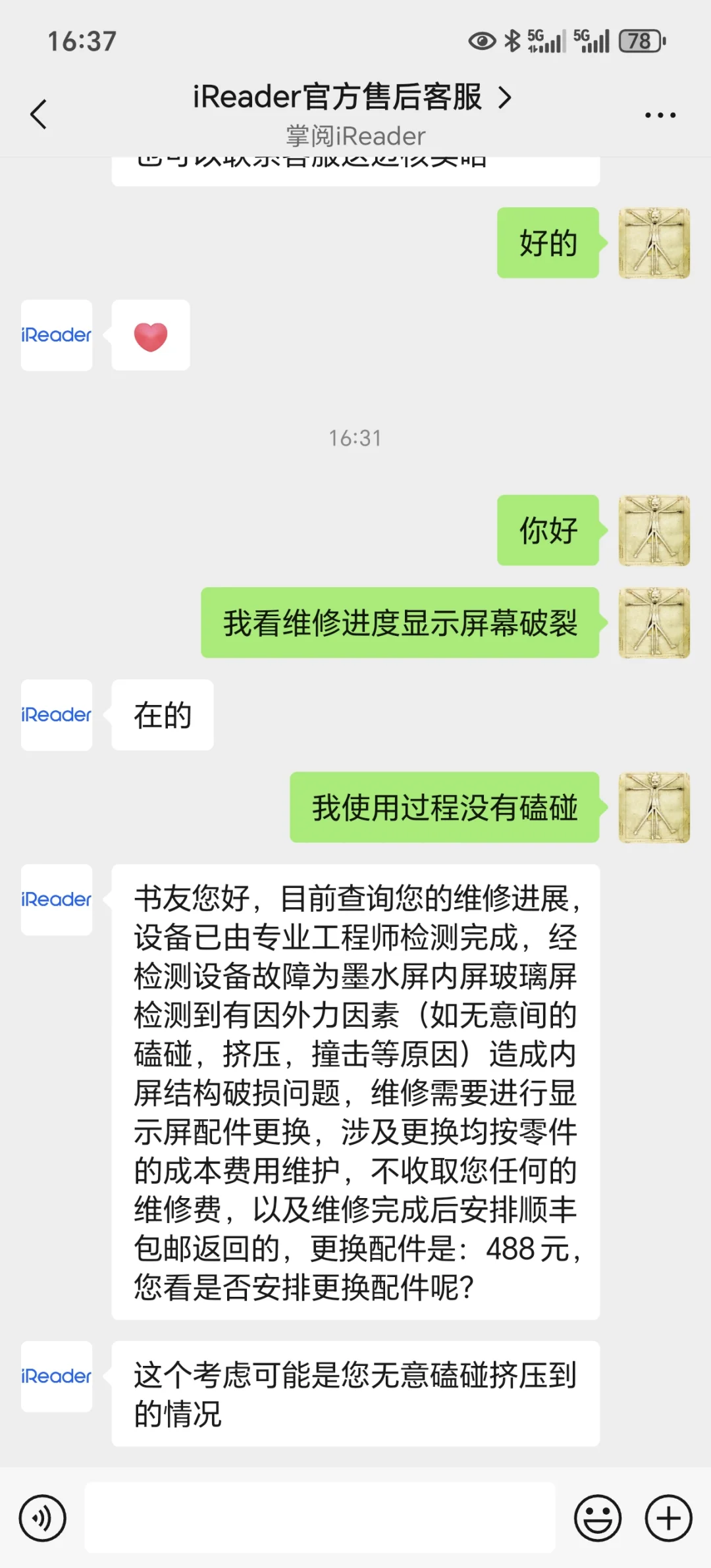Open the three-dot chat options menu
711x1568 pixels.
[x=660, y=115]
